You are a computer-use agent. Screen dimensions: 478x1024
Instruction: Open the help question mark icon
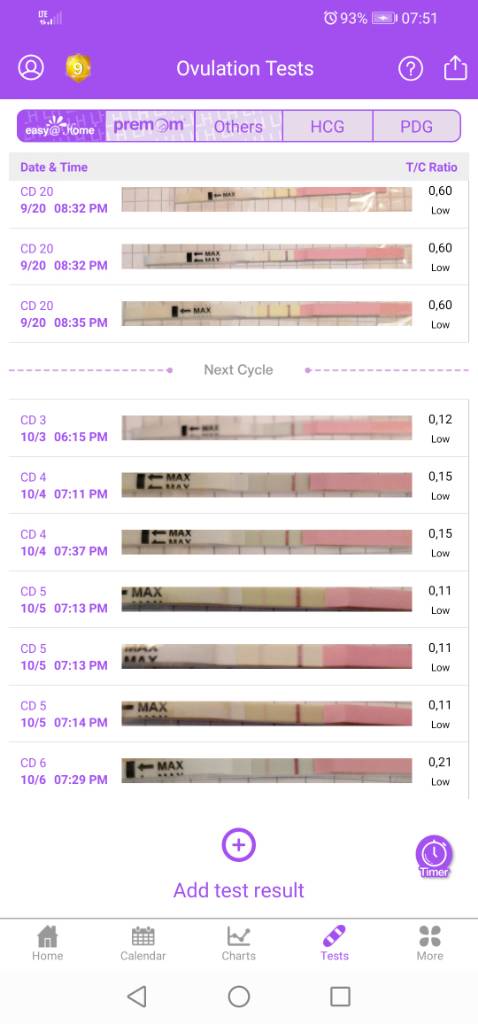click(x=411, y=68)
